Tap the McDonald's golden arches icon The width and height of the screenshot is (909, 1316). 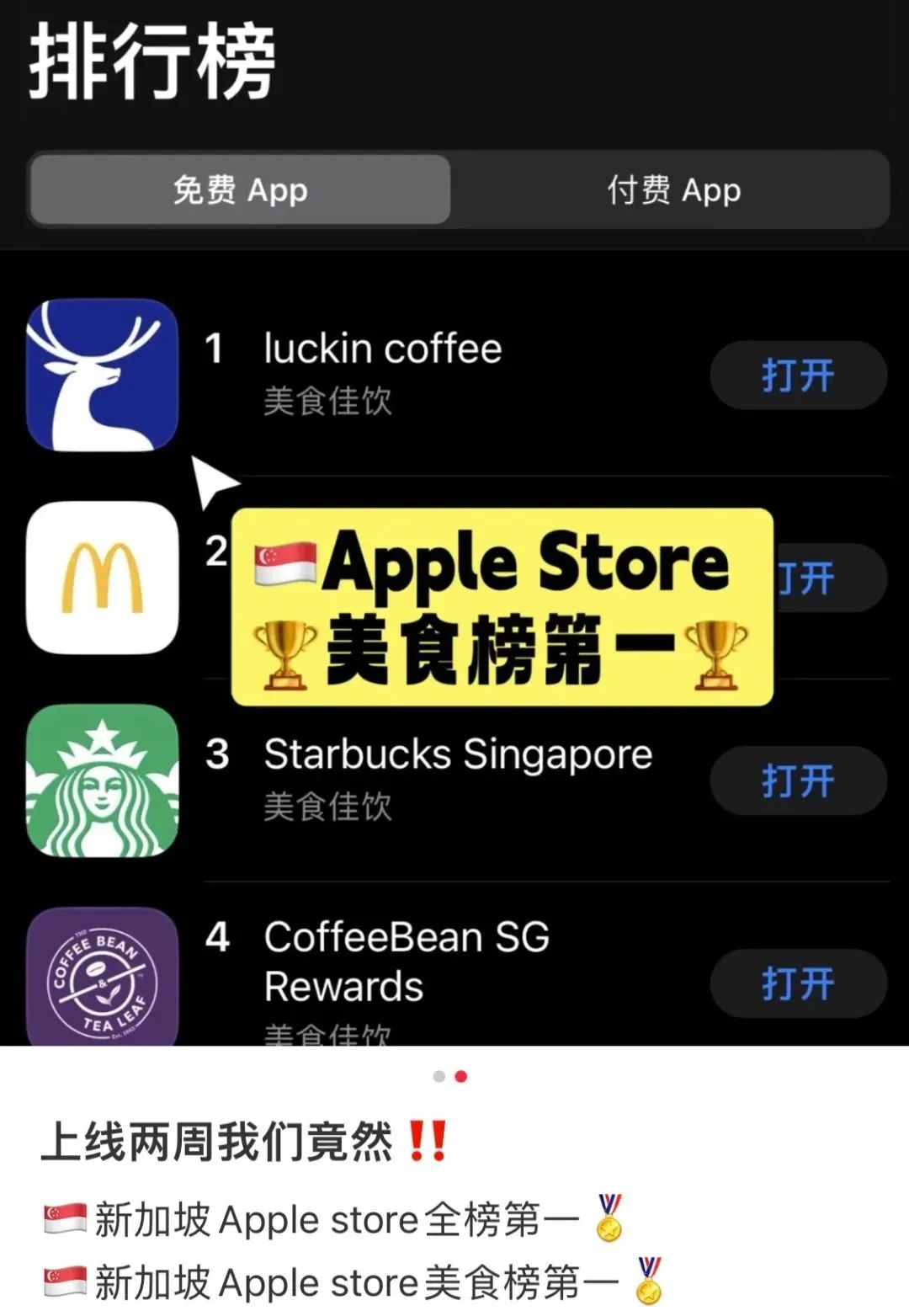(x=101, y=579)
